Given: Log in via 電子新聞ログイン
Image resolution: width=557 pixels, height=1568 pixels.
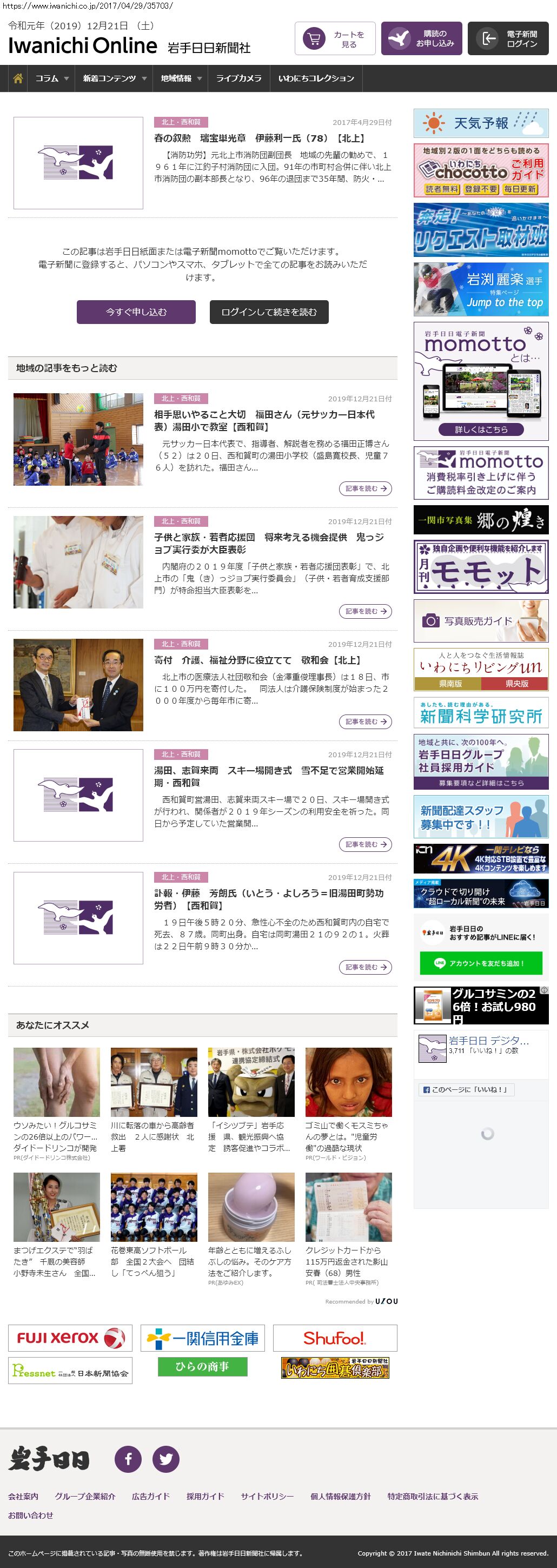Looking at the screenshot, I should point(508,39).
